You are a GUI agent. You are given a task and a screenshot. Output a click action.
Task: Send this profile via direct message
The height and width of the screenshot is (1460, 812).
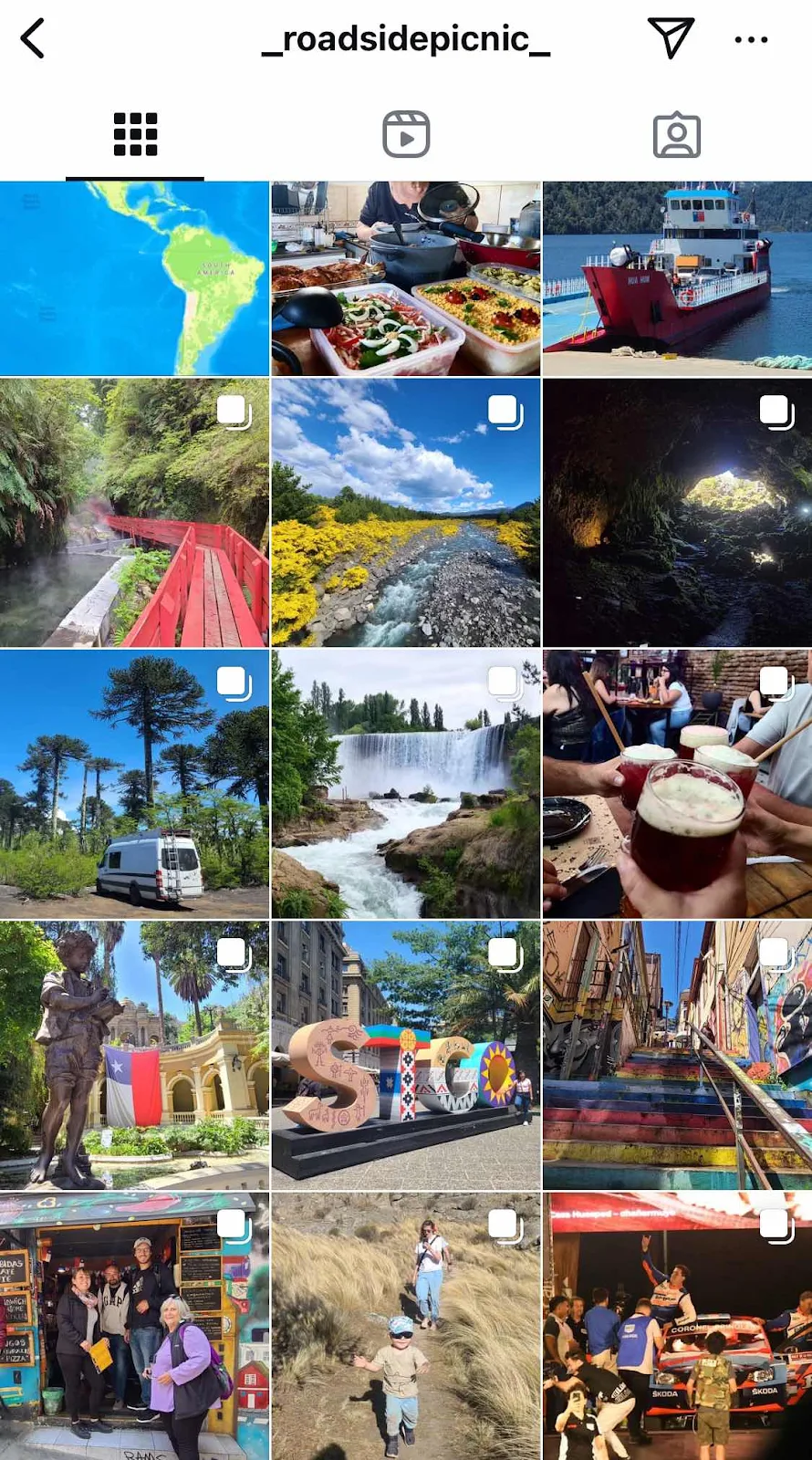click(x=671, y=38)
